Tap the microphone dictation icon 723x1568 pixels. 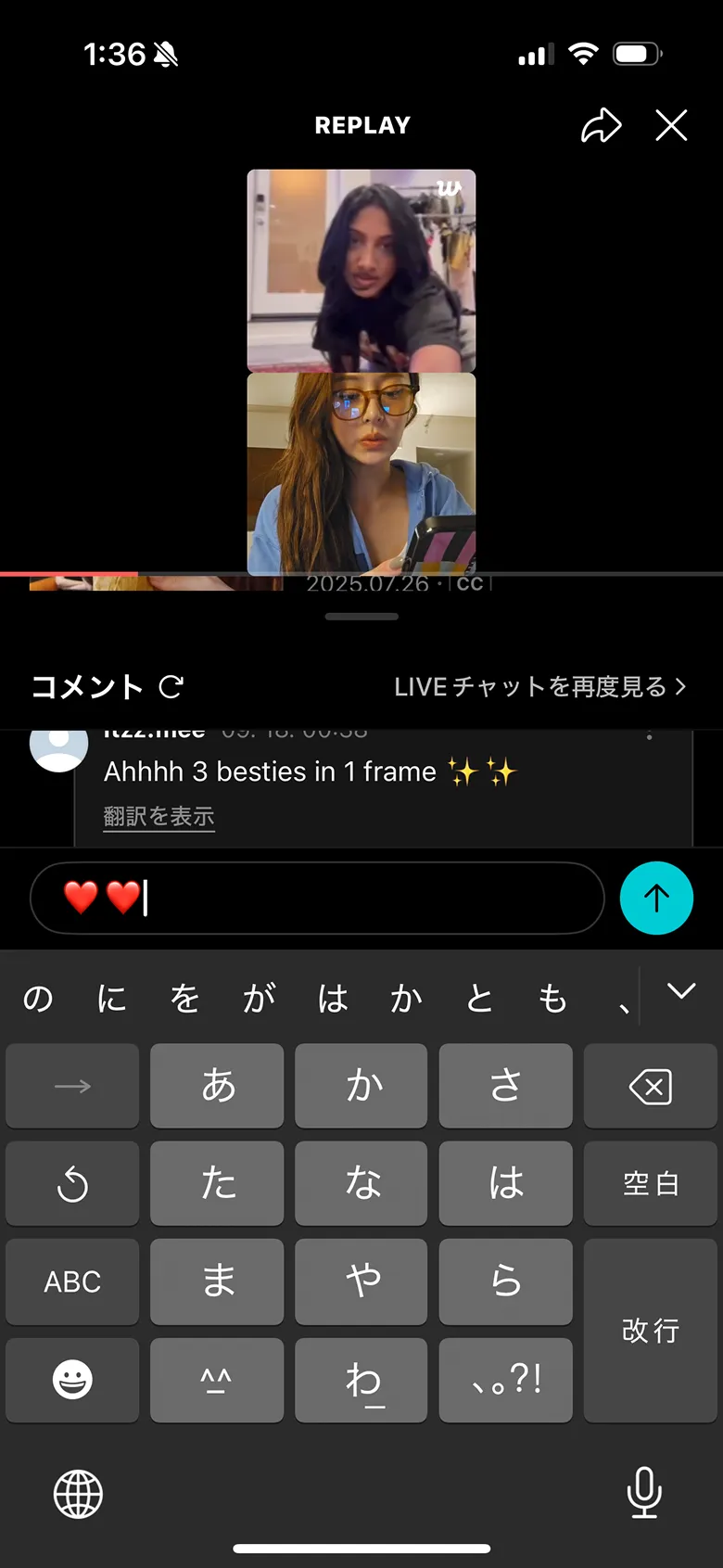644,1493
